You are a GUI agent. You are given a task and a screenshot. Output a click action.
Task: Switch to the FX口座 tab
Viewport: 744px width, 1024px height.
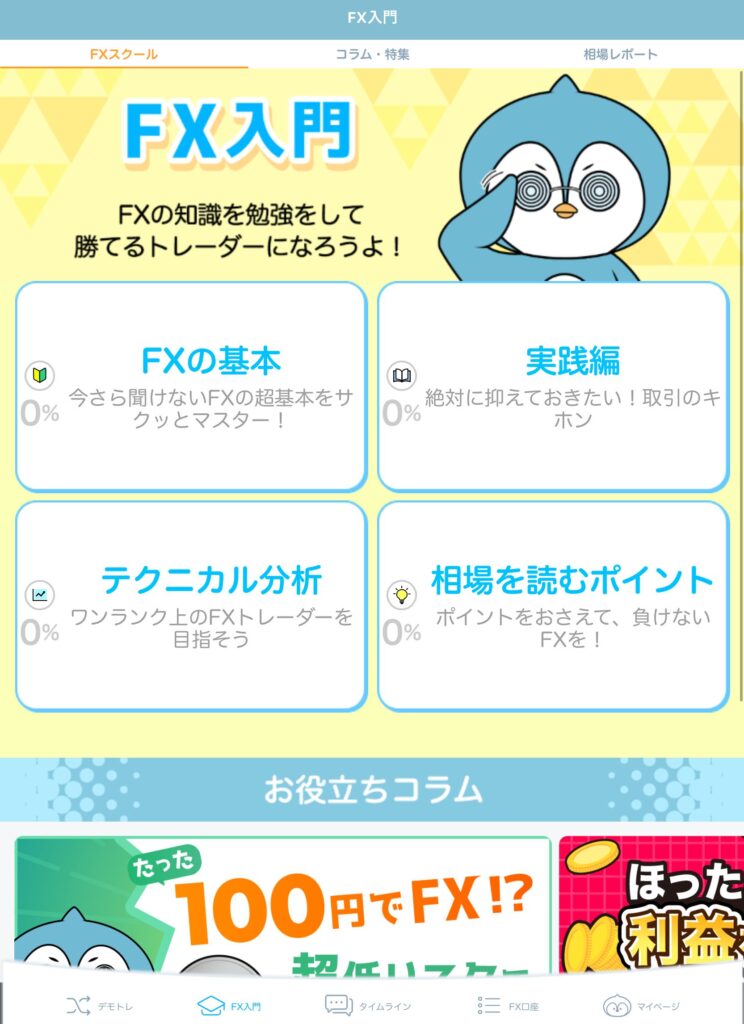(x=508, y=1005)
